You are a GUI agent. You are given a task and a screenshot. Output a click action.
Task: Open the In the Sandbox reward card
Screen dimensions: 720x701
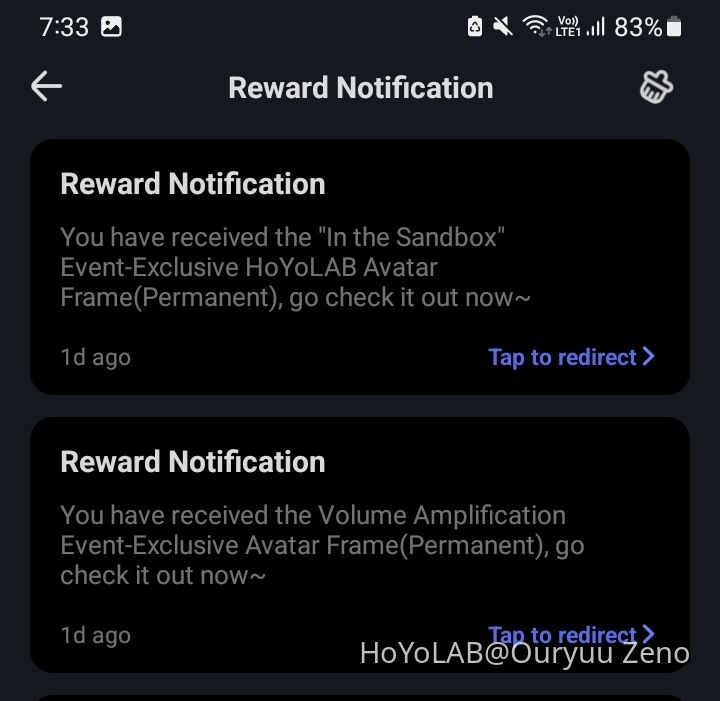point(300,266)
